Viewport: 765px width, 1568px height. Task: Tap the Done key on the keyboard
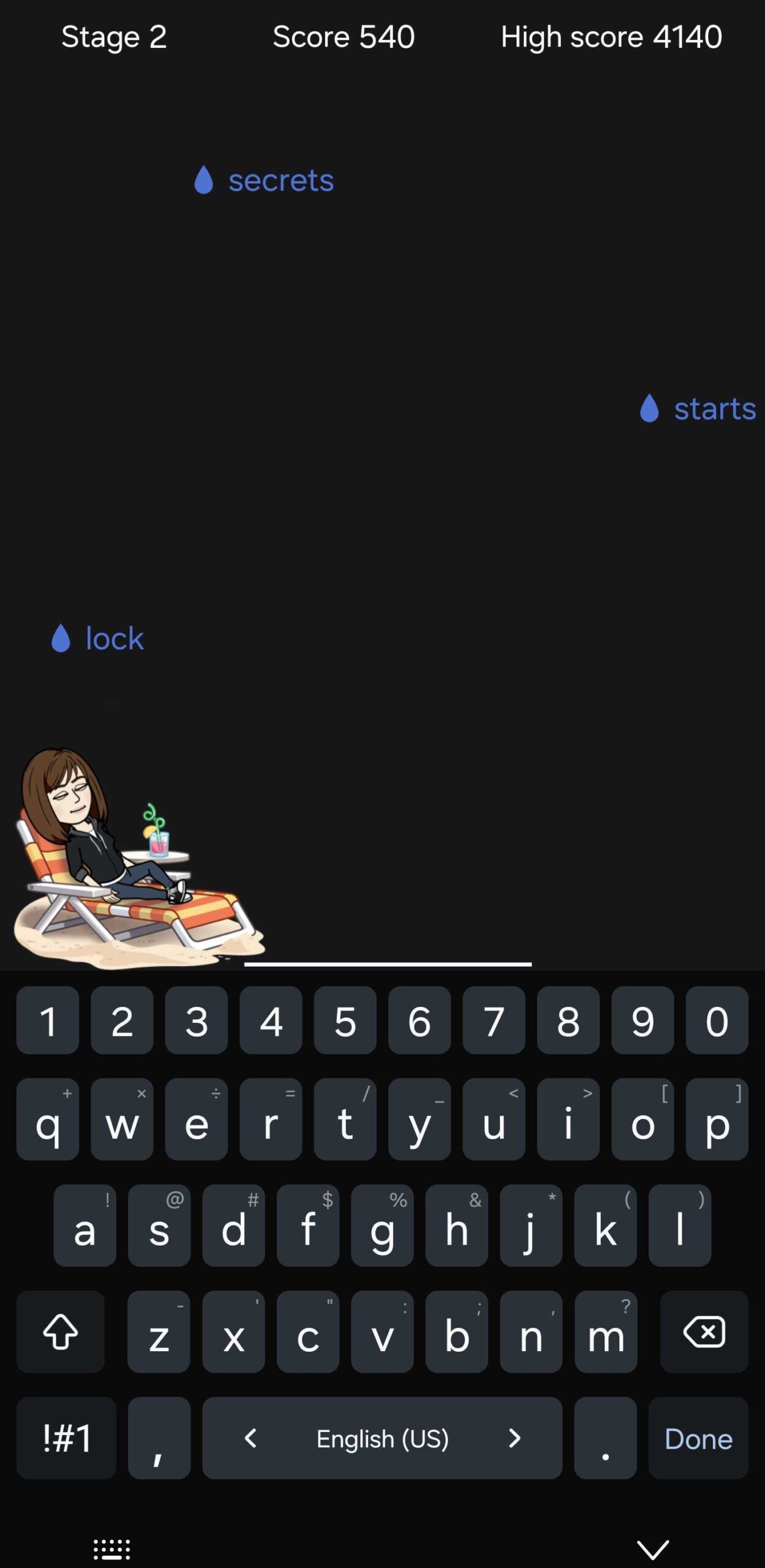pyautogui.click(x=698, y=1438)
